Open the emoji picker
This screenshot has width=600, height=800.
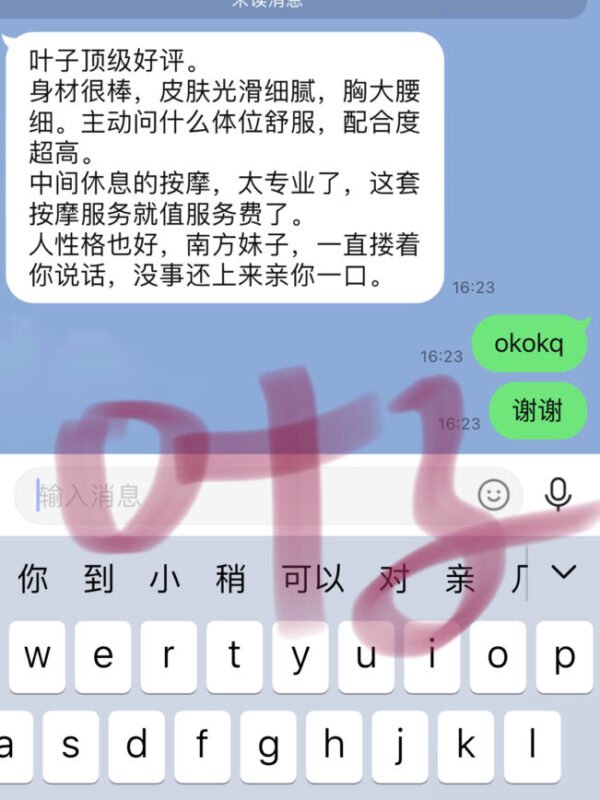pyautogui.click(x=493, y=494)
